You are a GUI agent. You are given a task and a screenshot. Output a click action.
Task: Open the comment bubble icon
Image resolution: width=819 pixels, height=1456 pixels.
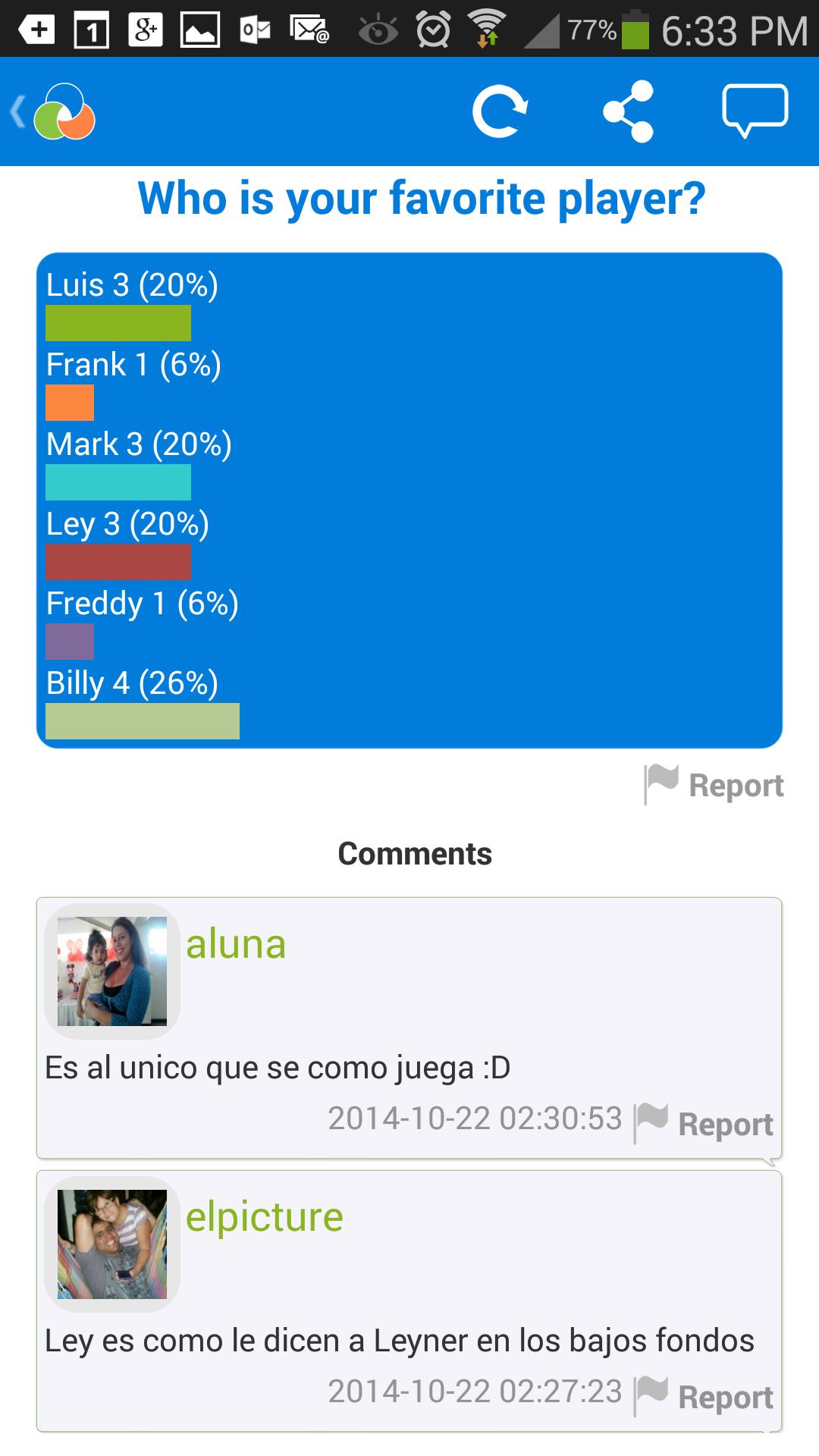pyautogui.click(x=755, y=111)
